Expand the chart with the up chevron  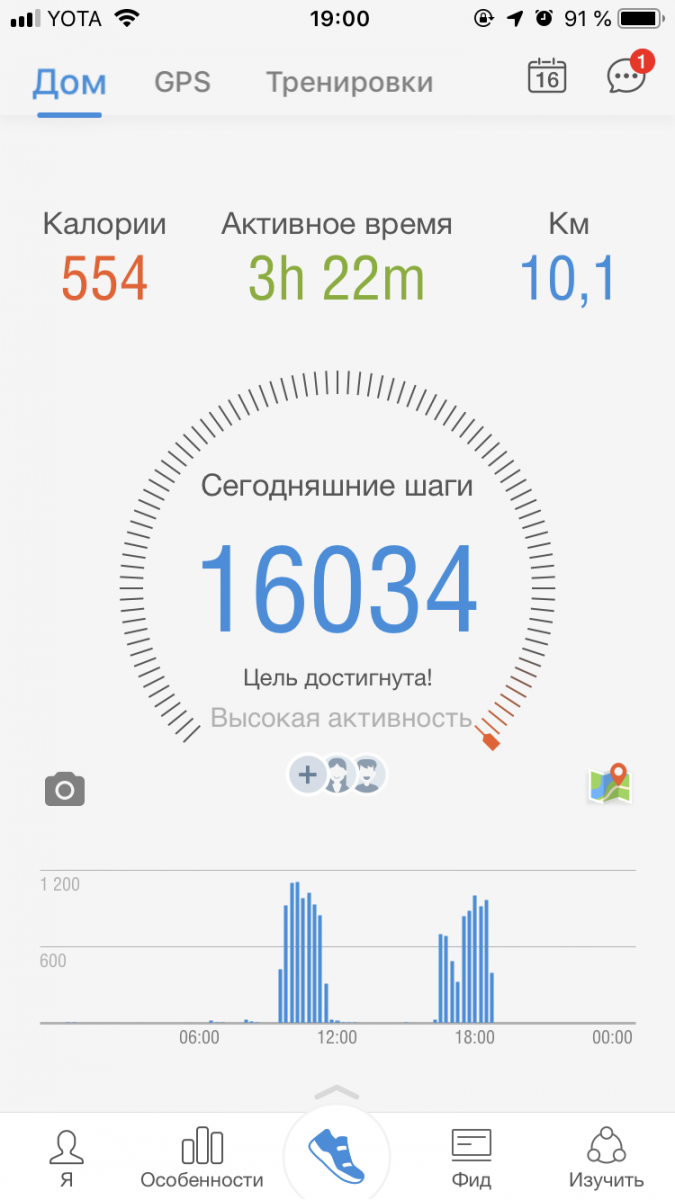(x=337, y=1091)
